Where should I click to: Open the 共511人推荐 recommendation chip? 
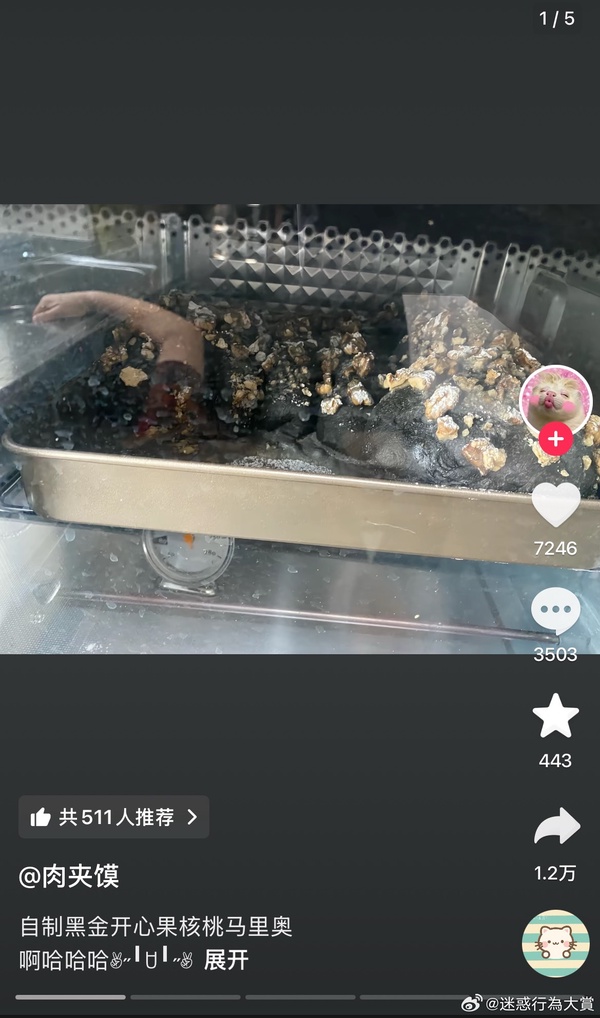coord(114,817)
